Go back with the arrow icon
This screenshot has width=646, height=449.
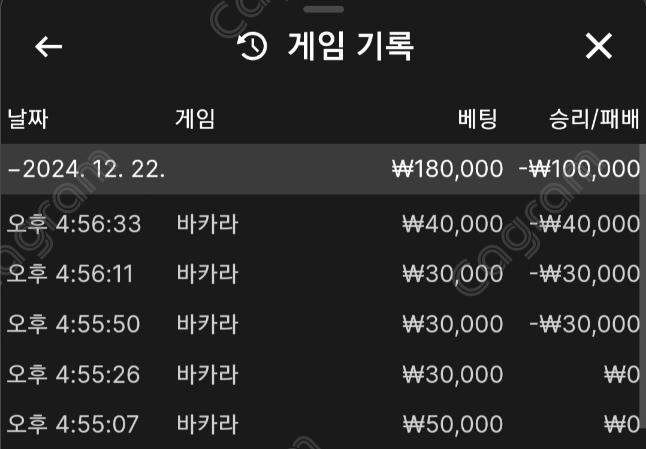48,47
